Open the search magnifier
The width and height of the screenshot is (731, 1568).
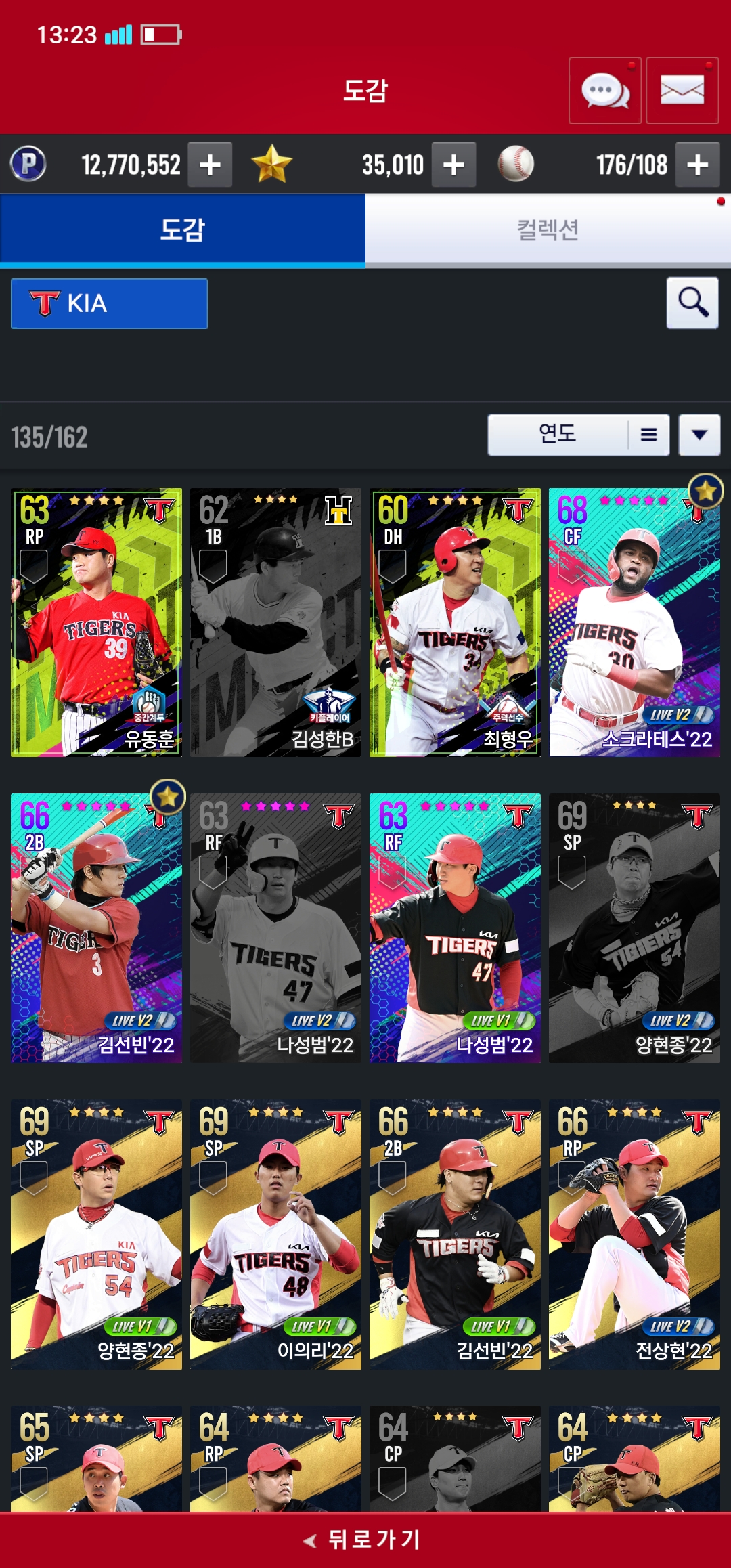692,303
